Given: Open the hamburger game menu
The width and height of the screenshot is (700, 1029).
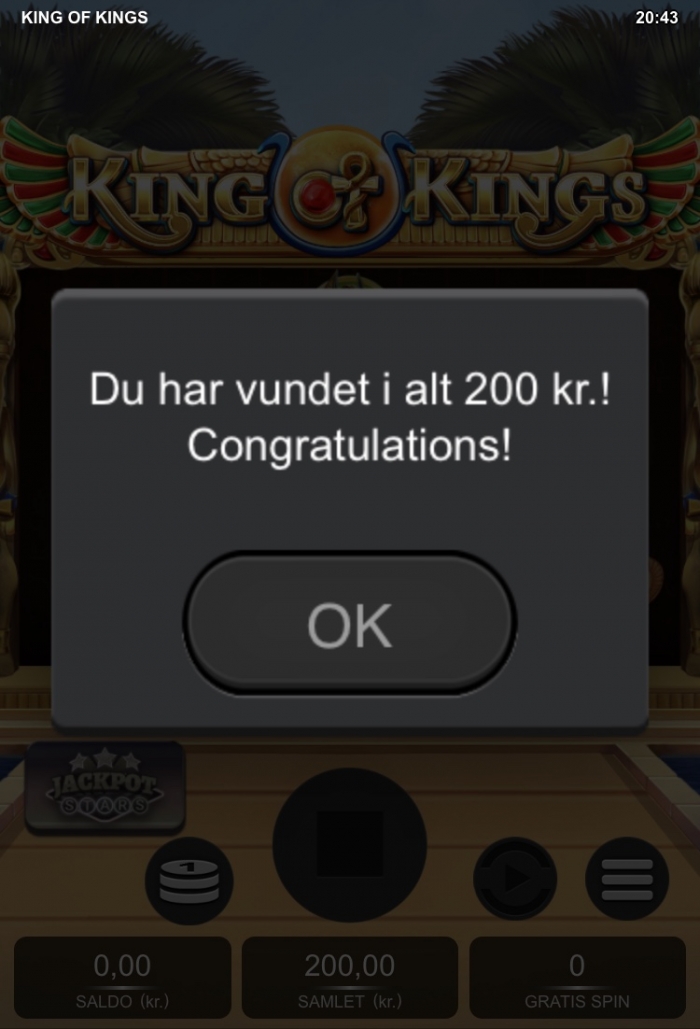Looking at the screenshot, I should (627, 878).
